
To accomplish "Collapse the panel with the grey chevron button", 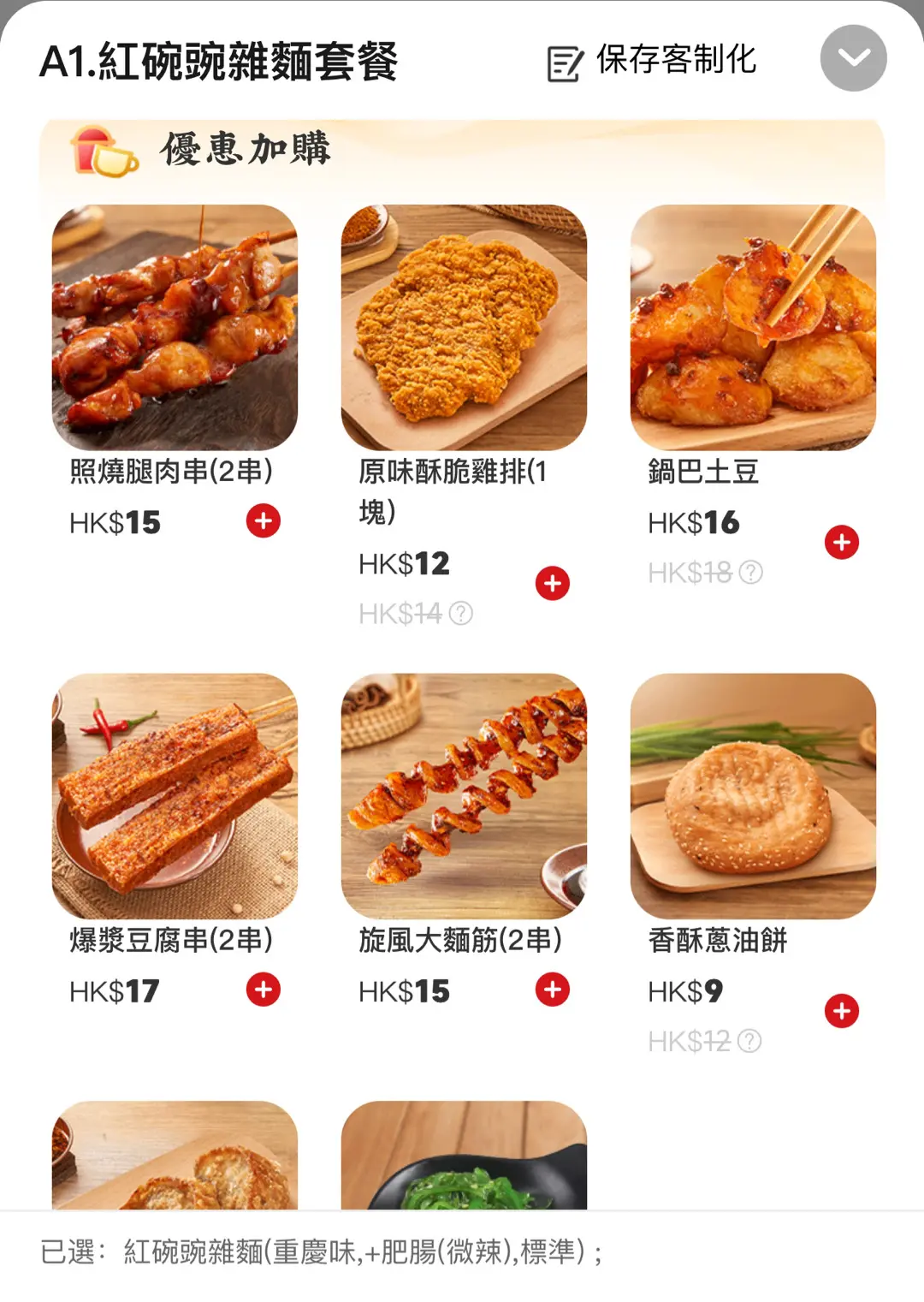I will tap(853, 58).
